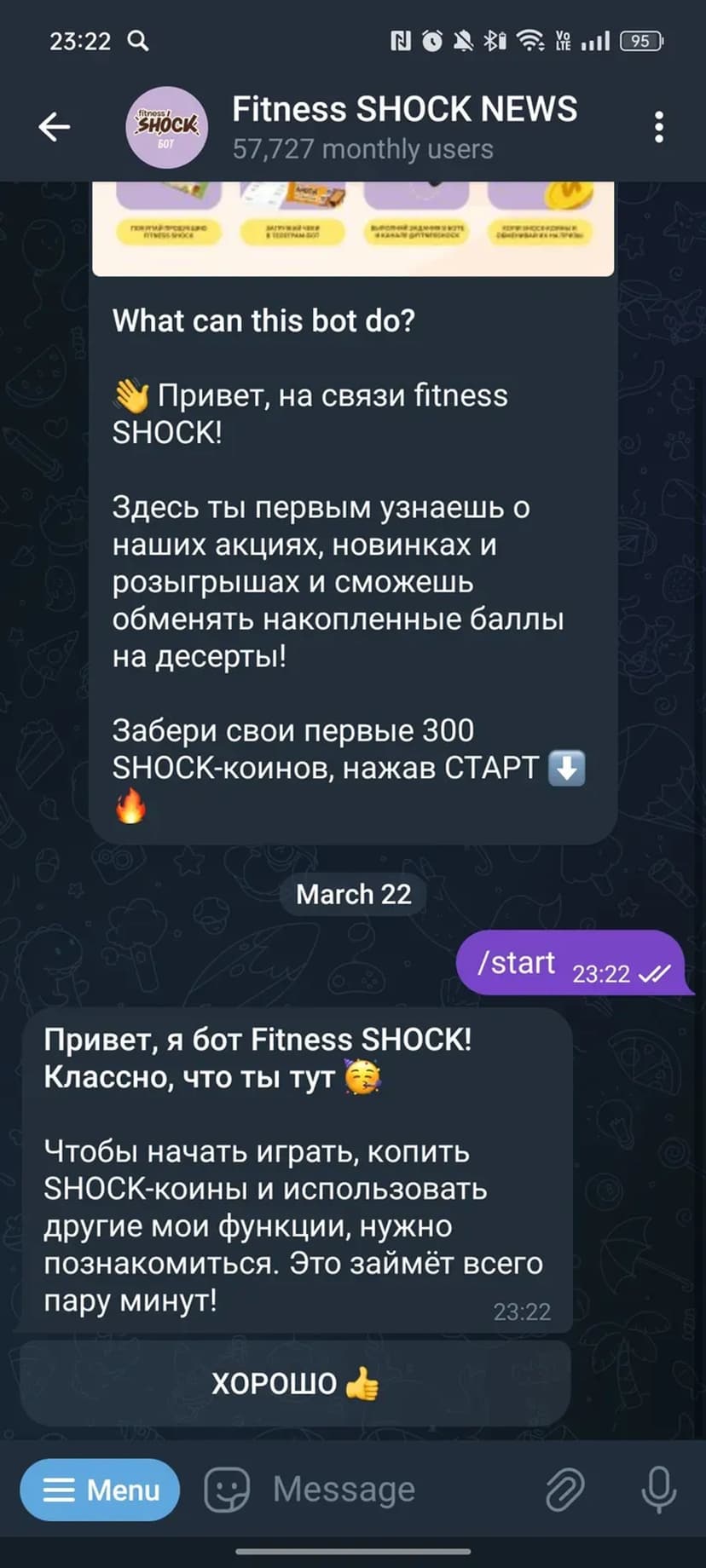Viewport: 706px width, 1568px height.
Task: Tap the microphone voice message icon
Action: (x=658, y=1490)
